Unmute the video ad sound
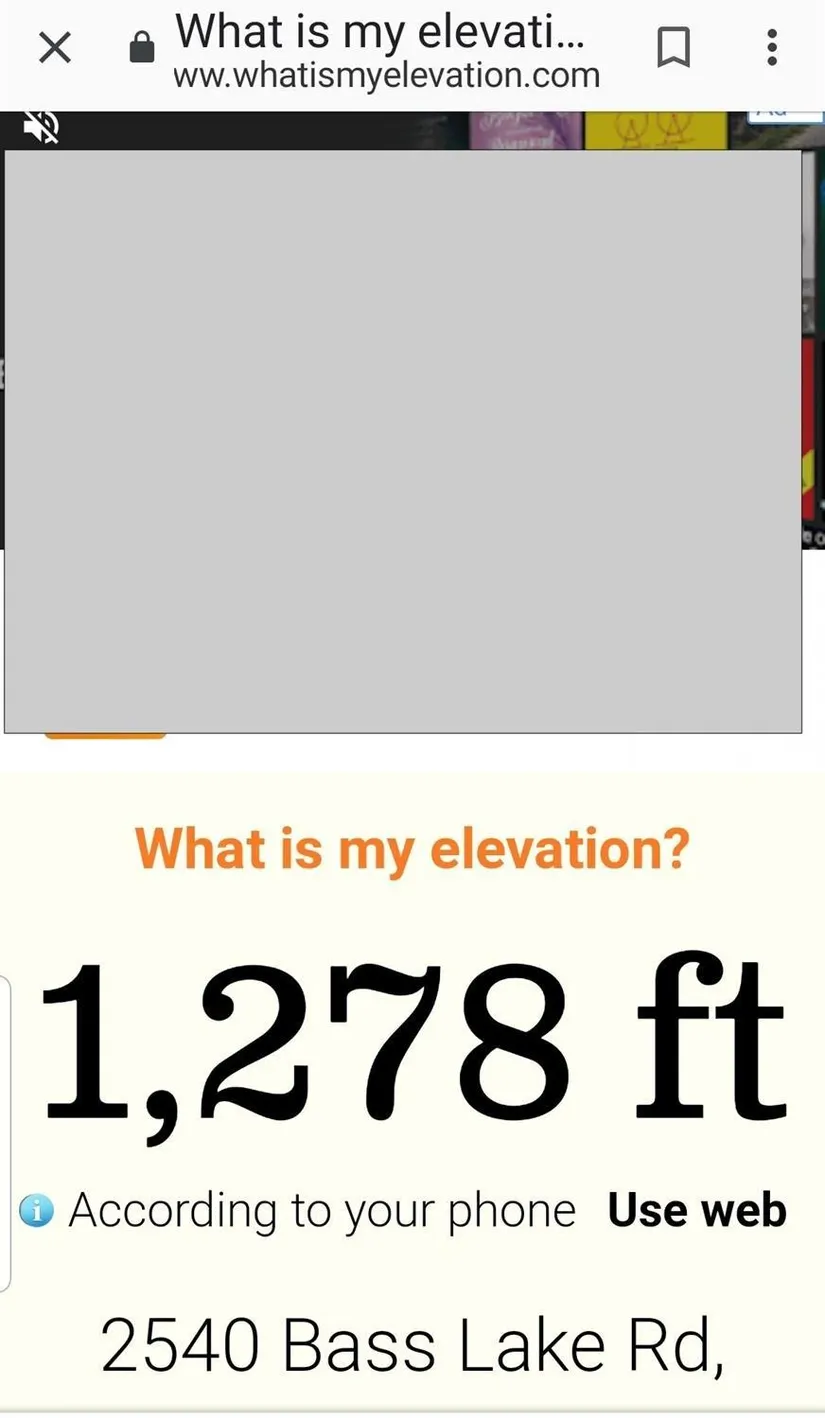This screenshot has width=825, height=1418. click(42, 127)
